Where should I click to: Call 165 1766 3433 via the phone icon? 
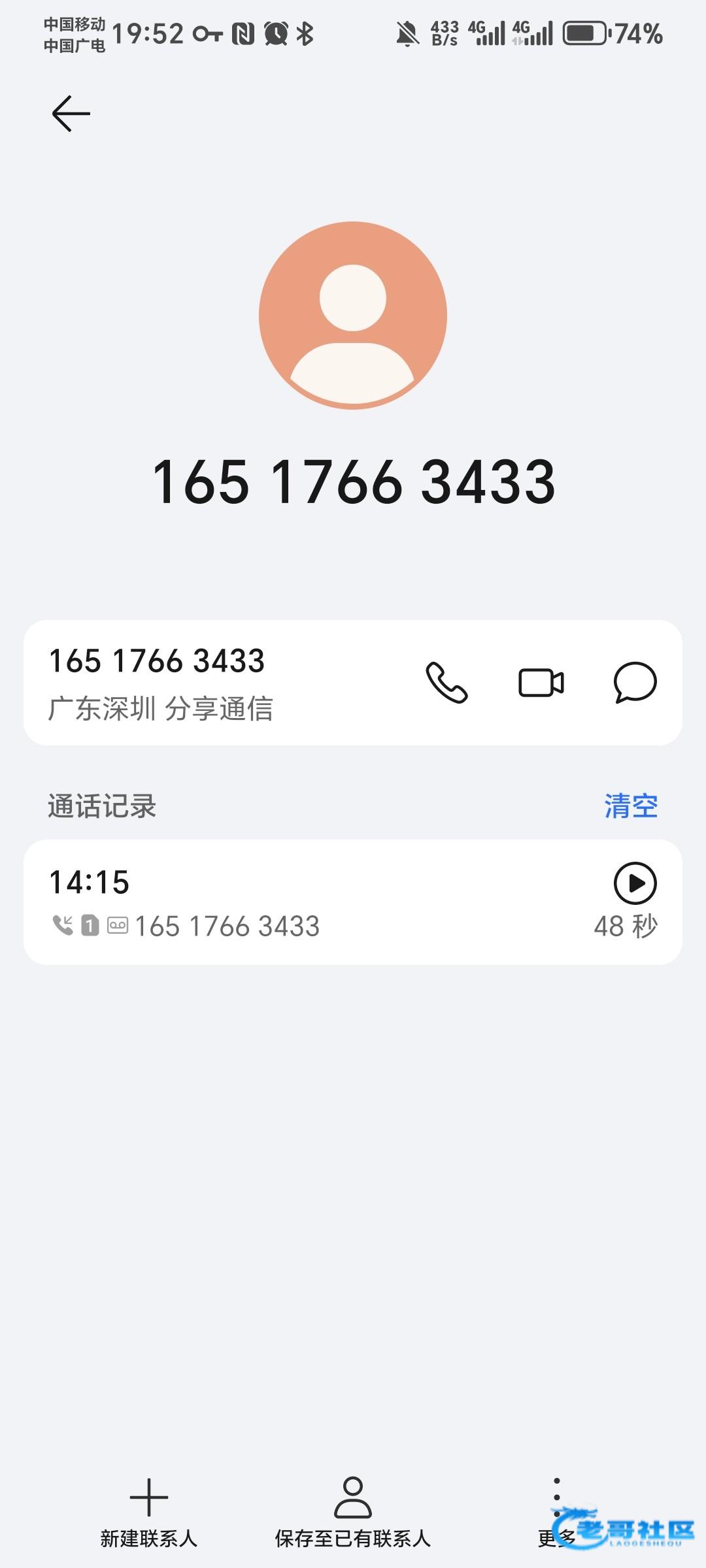click(x=446, y=683)
